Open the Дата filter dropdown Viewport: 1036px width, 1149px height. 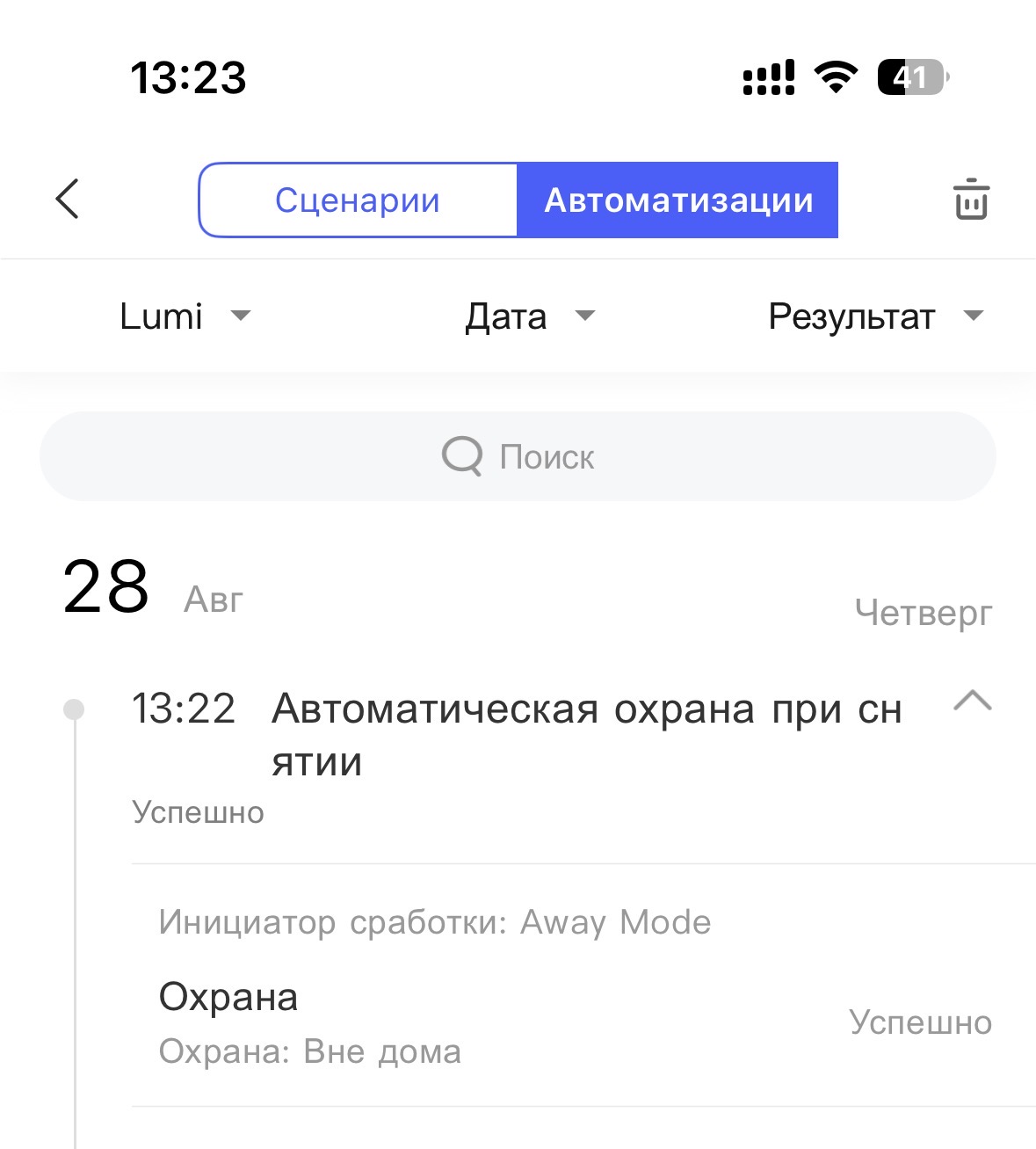529,316
